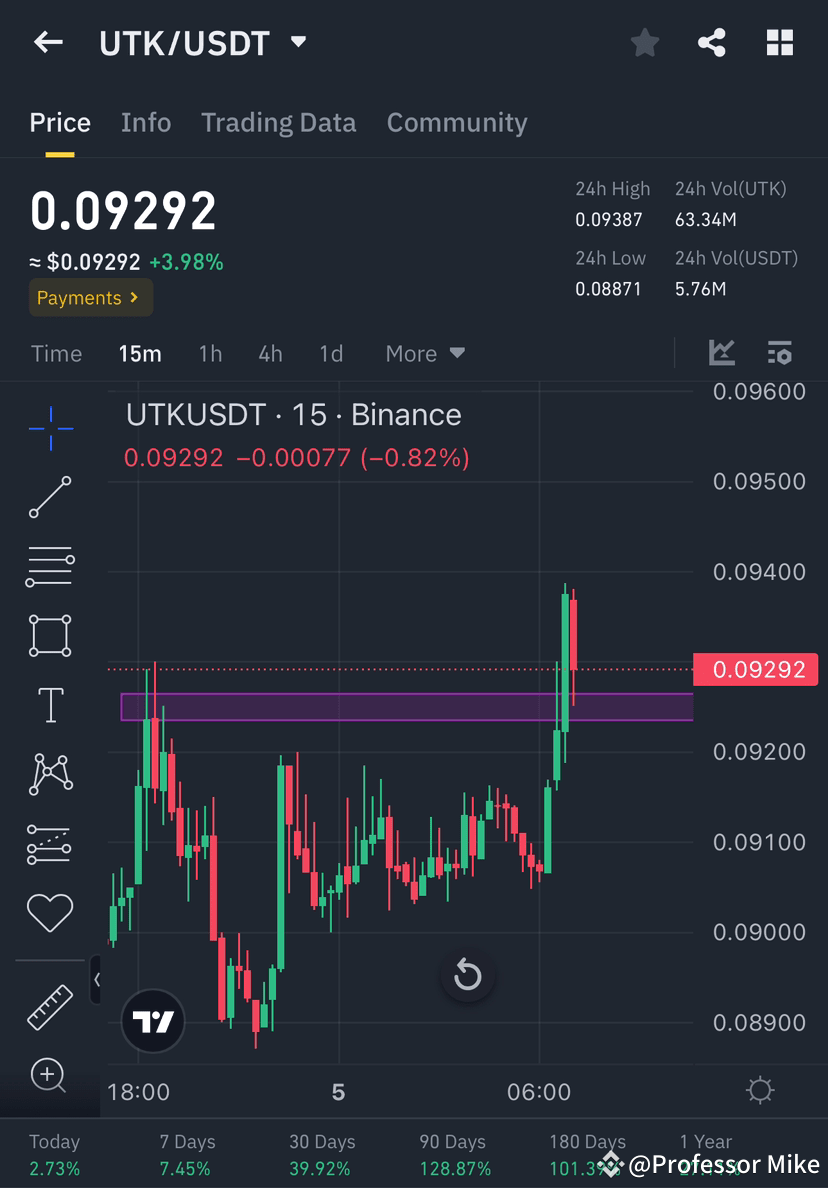This screenshot has width=828, height=1188.
Task: Open the Community tab
Action: coord(457,122)
